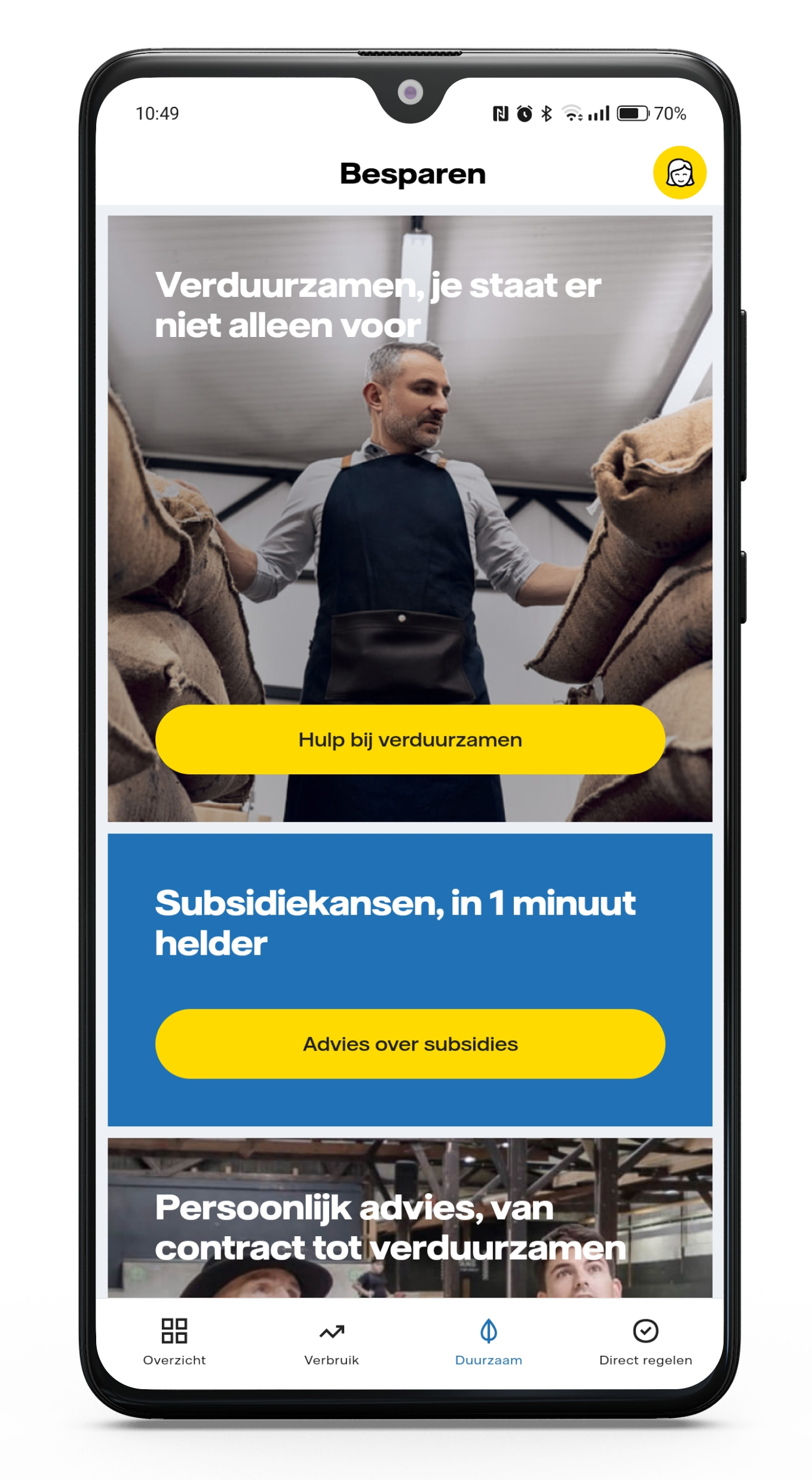Open the support assistant avatar icon
812x1480 pixels.
pos(679,173)
